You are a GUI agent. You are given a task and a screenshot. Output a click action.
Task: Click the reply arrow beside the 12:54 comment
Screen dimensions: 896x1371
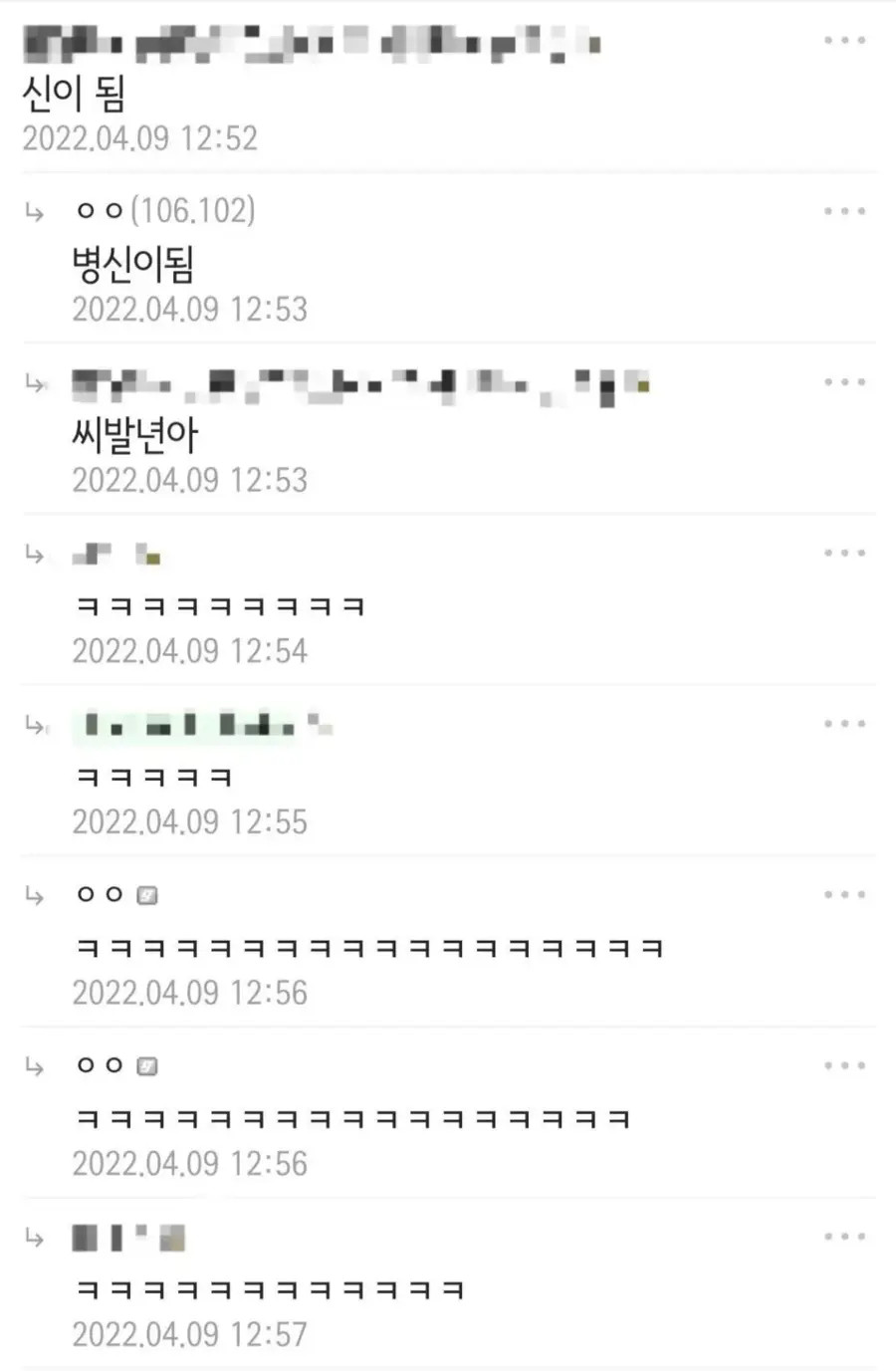(x=34, y=555)
